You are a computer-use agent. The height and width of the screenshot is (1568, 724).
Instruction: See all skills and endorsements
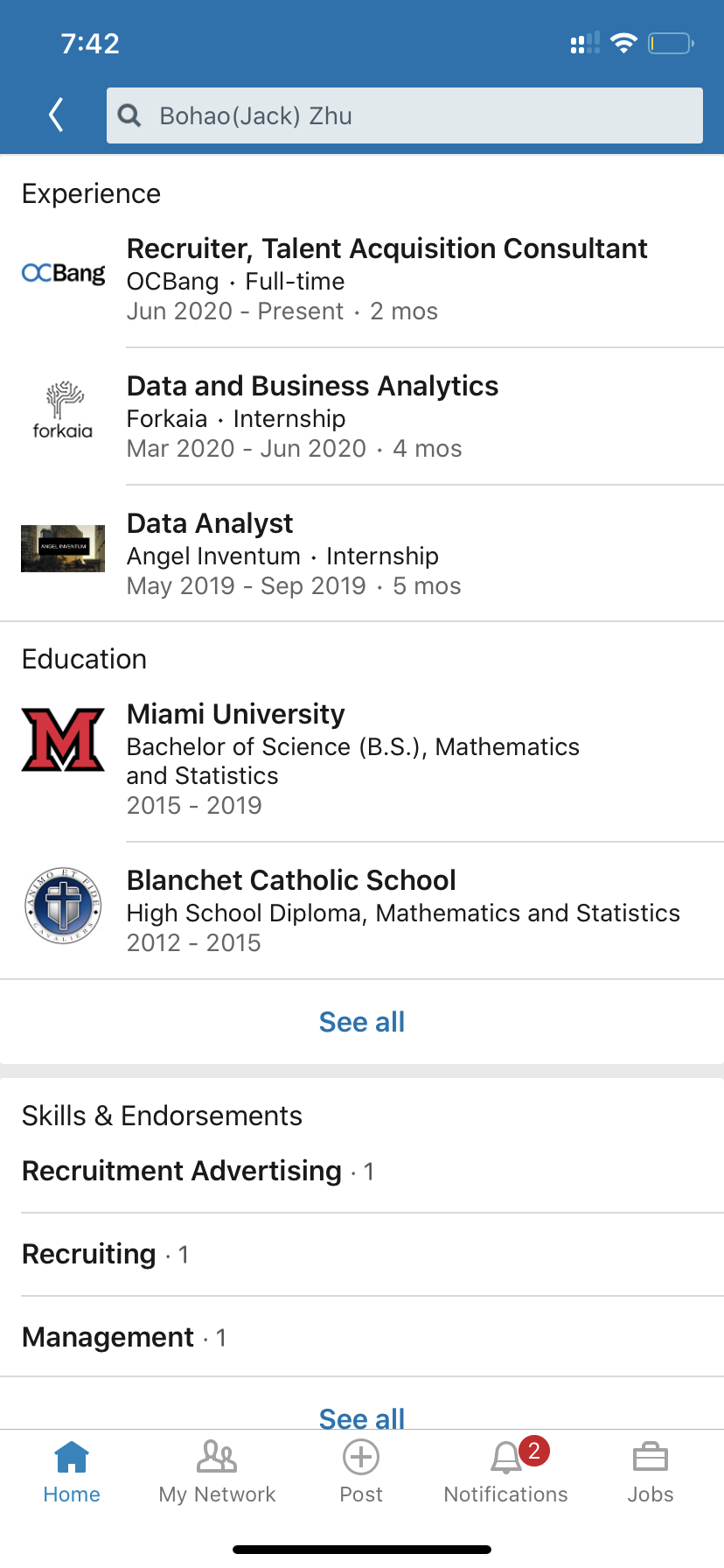pos(362,1416)
